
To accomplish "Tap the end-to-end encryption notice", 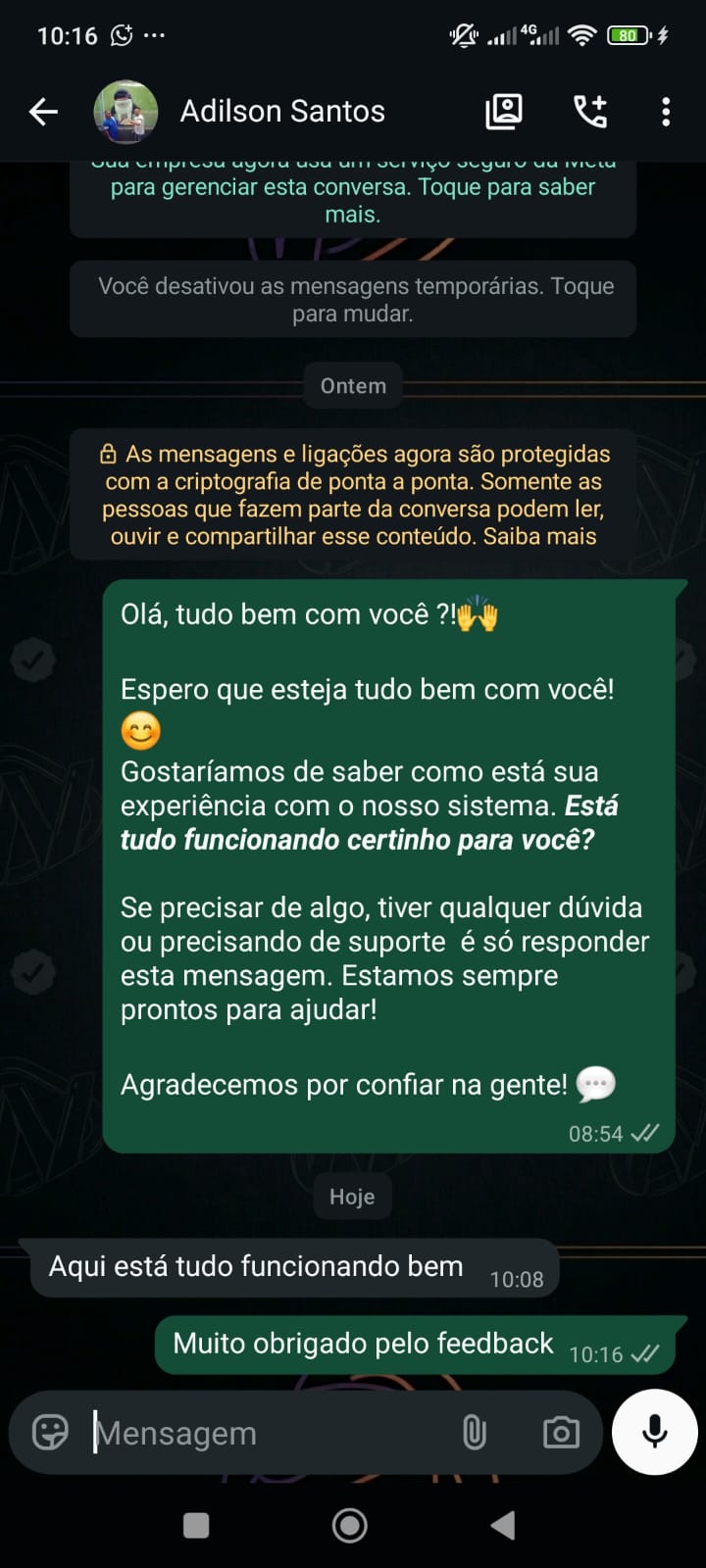I will [x=353, y=495].
